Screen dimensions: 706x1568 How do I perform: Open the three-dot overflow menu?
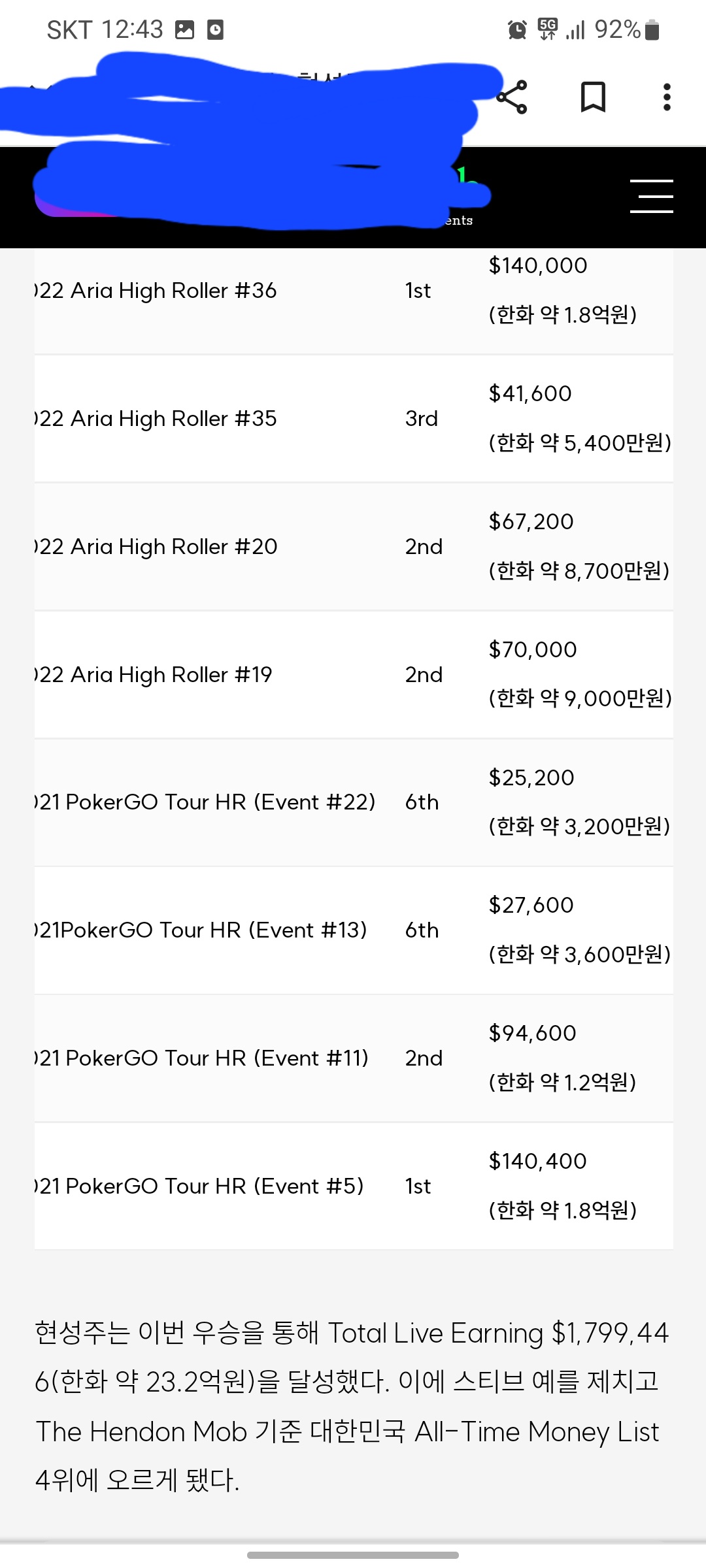[667, 97]
